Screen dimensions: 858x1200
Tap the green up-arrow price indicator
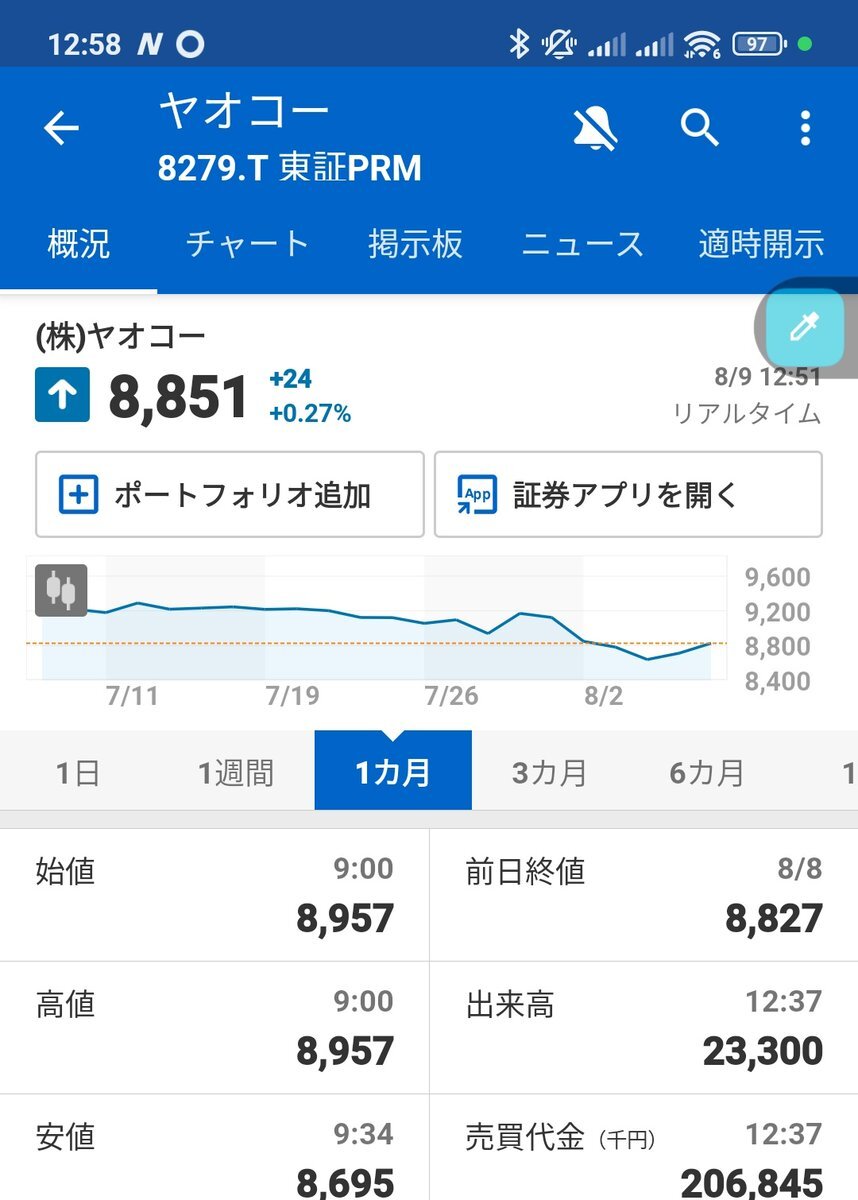pos(62,395)
